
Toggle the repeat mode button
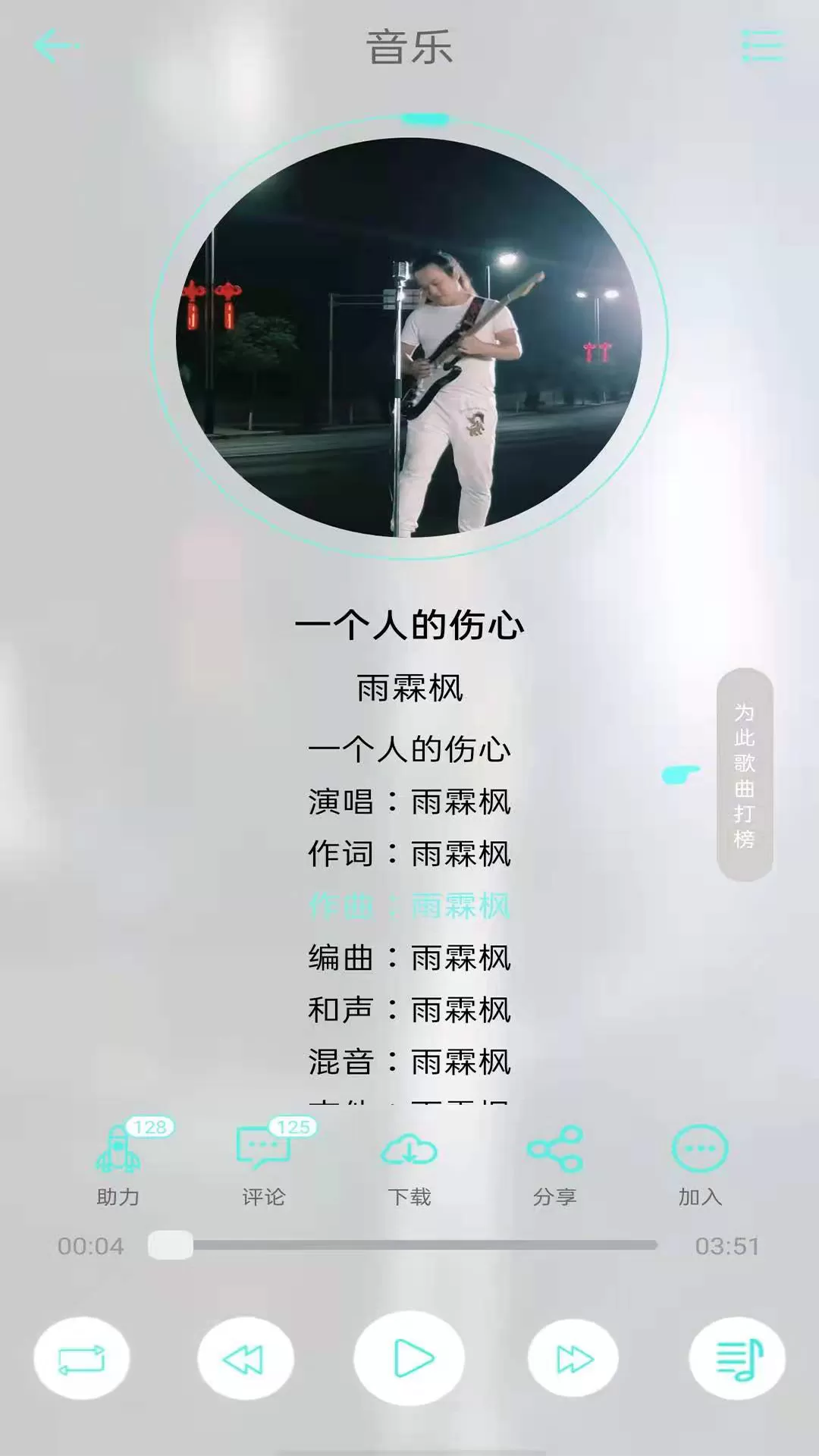tap(82, 1358)
